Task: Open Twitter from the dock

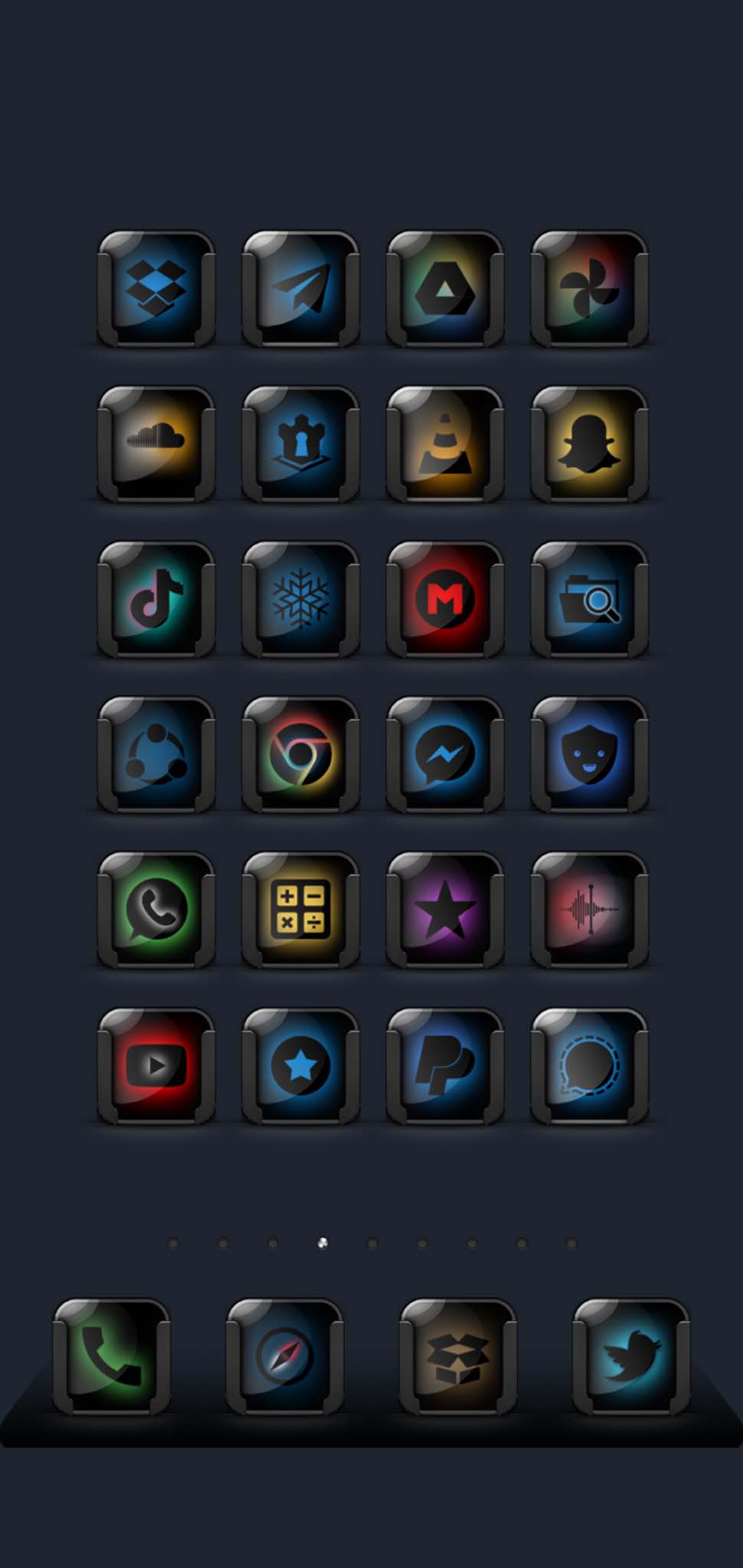Action: pyautogui.click(x=631, y=1356)
